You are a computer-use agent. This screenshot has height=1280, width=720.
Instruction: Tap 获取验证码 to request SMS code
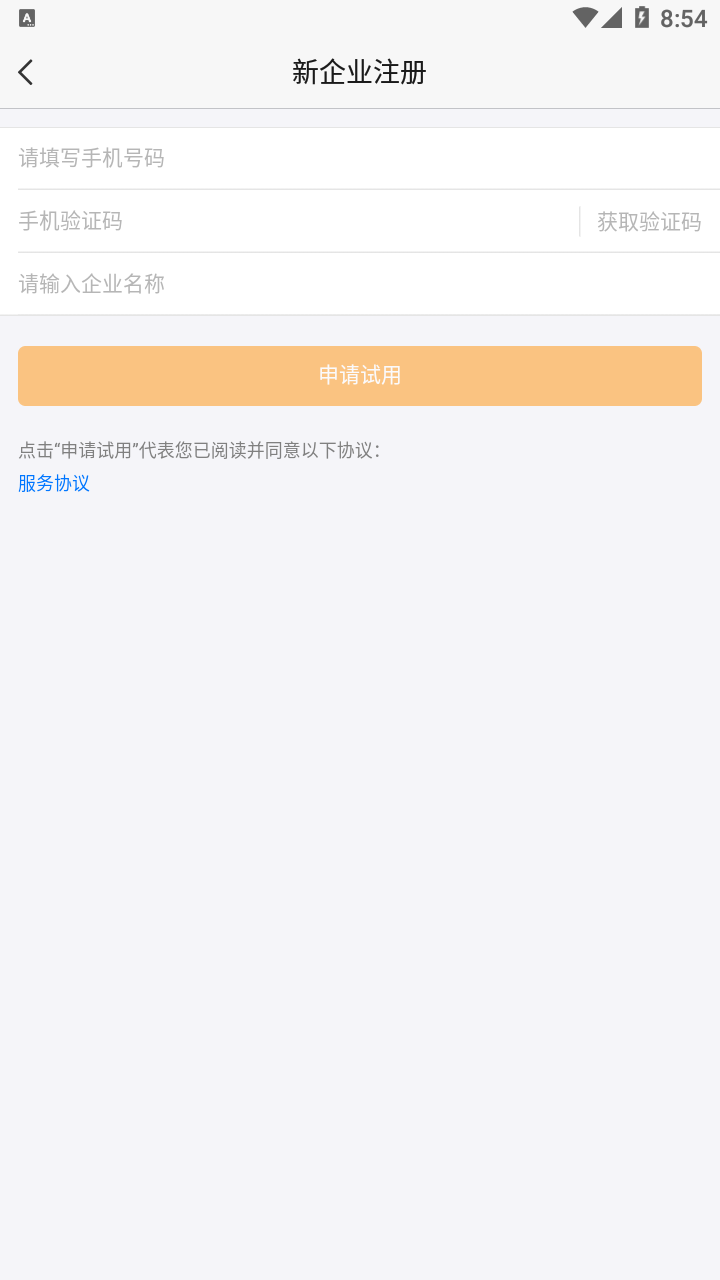tap(650, 221)
